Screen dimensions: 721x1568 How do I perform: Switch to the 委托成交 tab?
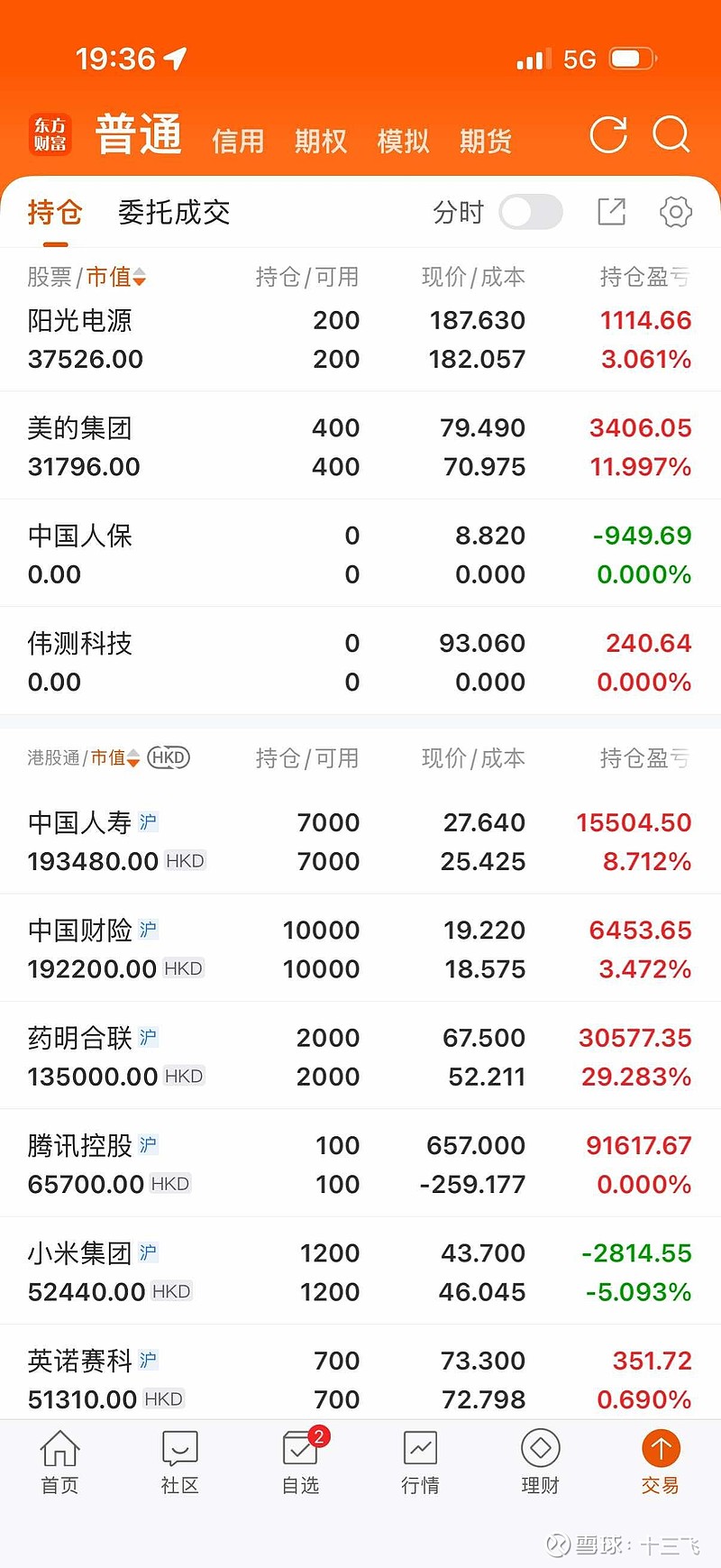174,213
